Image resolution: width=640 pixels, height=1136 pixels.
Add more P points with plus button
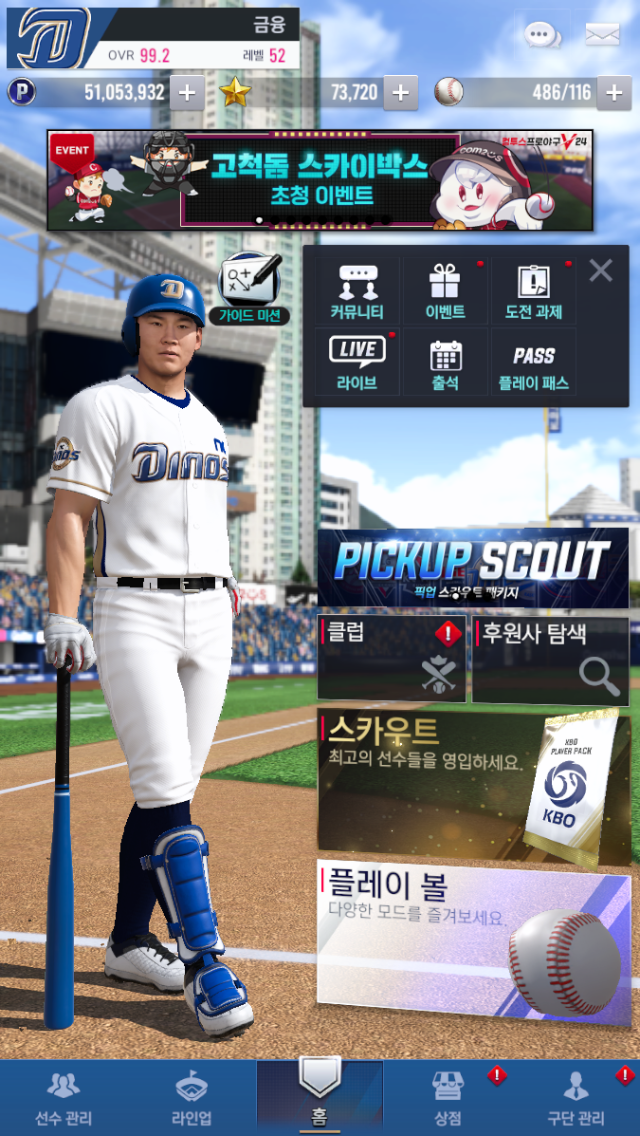[187, 93]
